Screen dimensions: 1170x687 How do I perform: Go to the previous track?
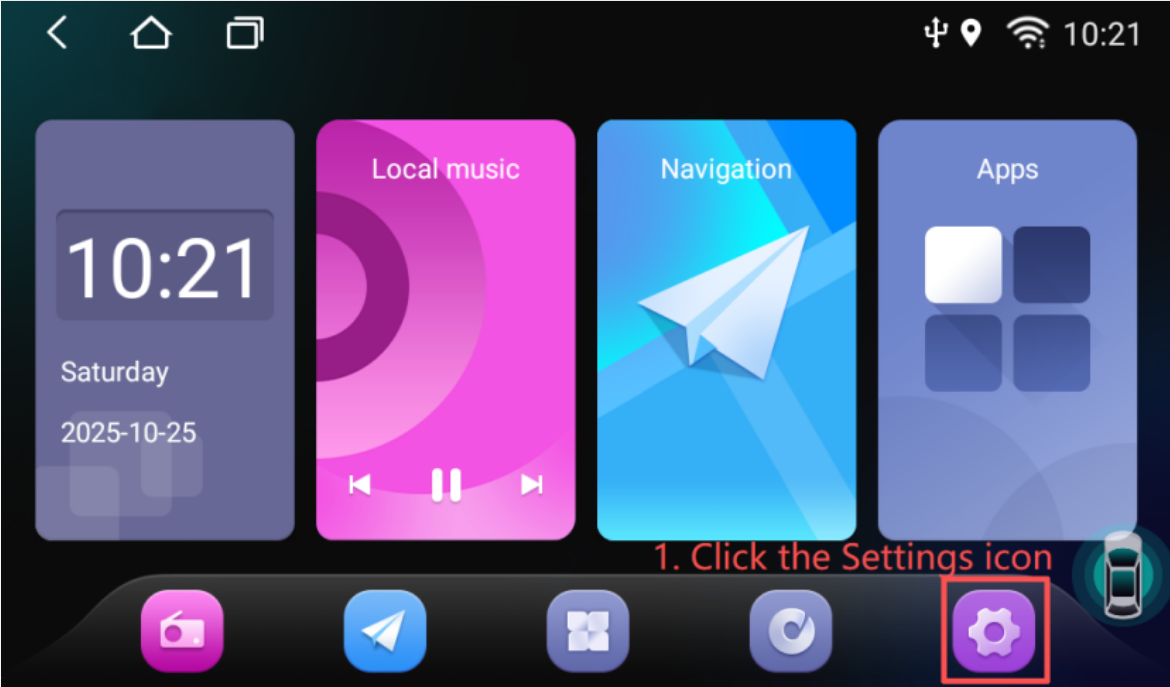tap(359, 485)
